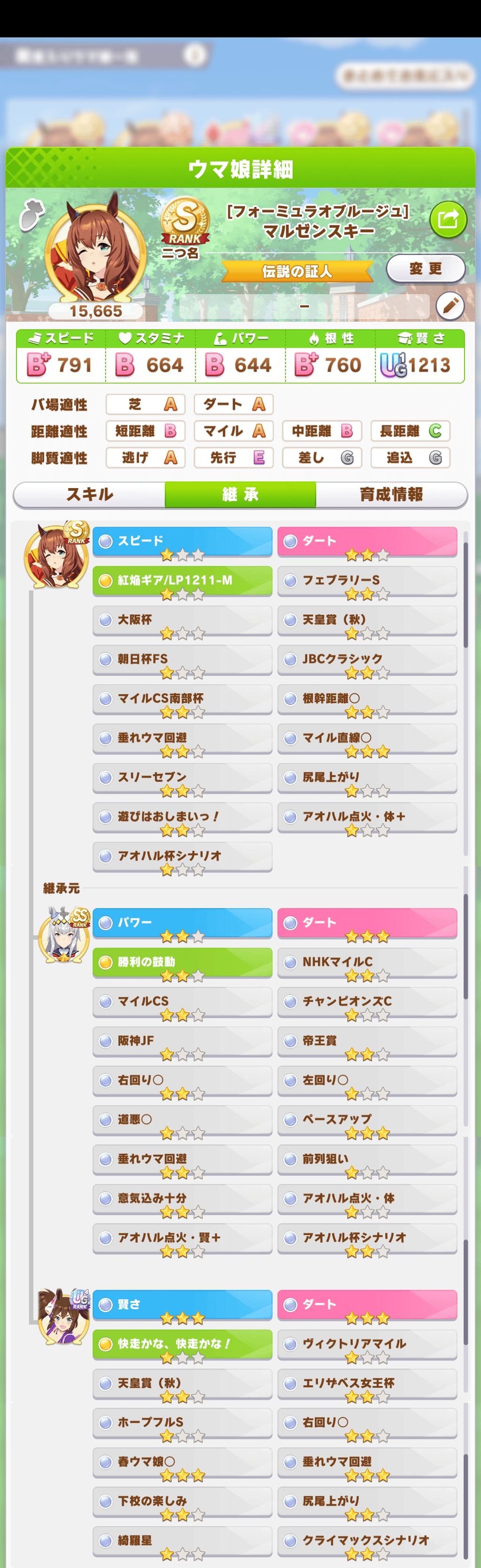This screenshot has width=481, height=1568.
Task: Open the 育成情報 tab
Action: (391, 494)
